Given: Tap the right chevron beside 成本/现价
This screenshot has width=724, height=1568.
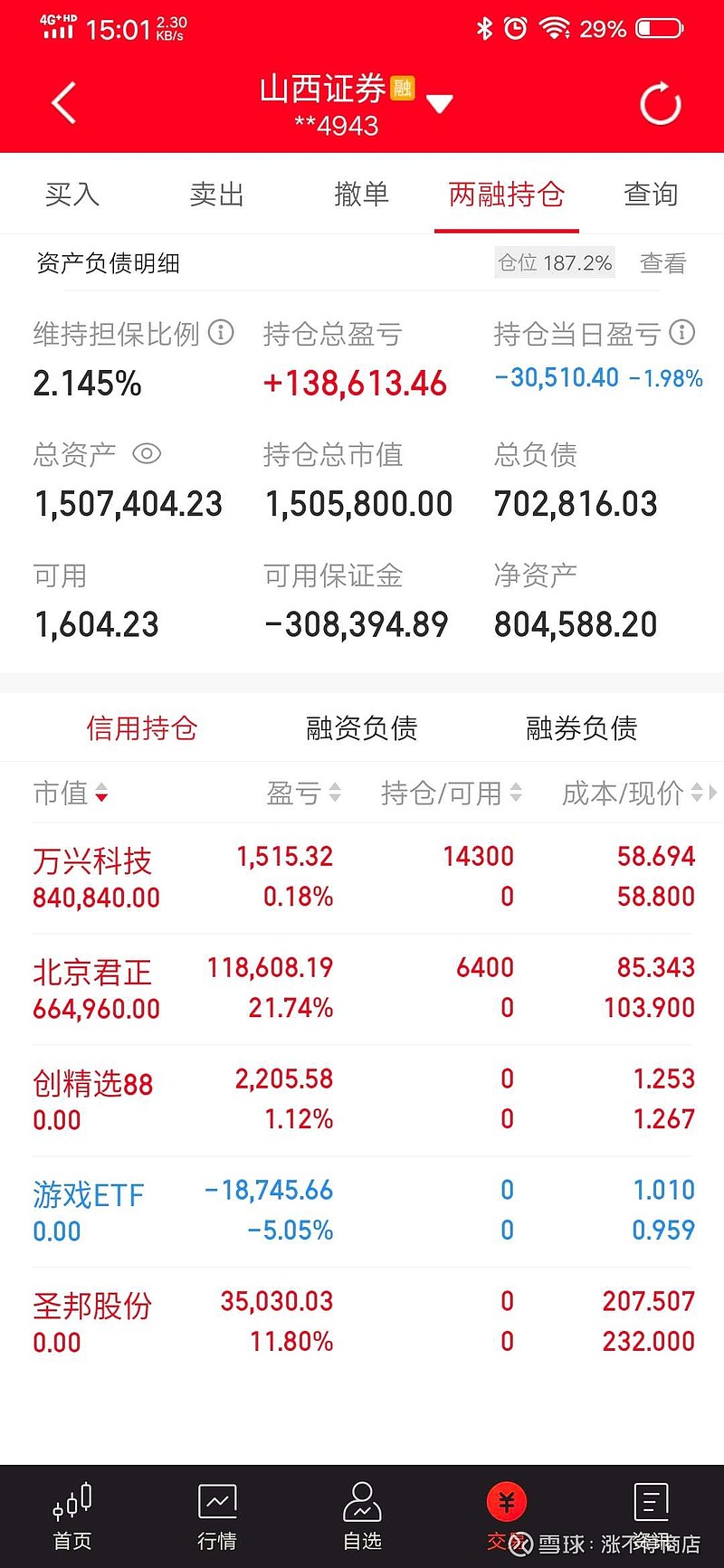Looking at the screenshot, I should point(711,794).
